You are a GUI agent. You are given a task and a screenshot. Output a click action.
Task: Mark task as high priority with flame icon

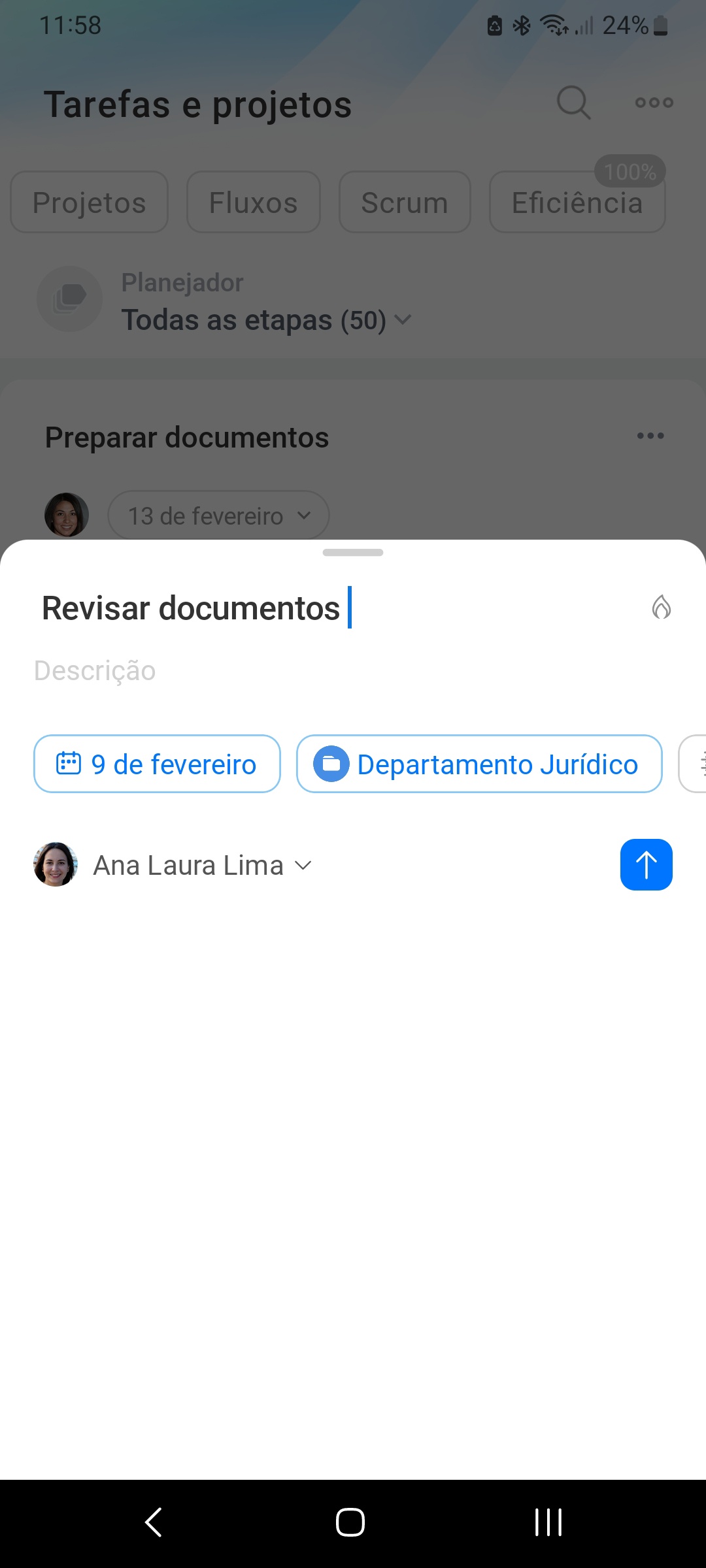click(x=661, y=607)
